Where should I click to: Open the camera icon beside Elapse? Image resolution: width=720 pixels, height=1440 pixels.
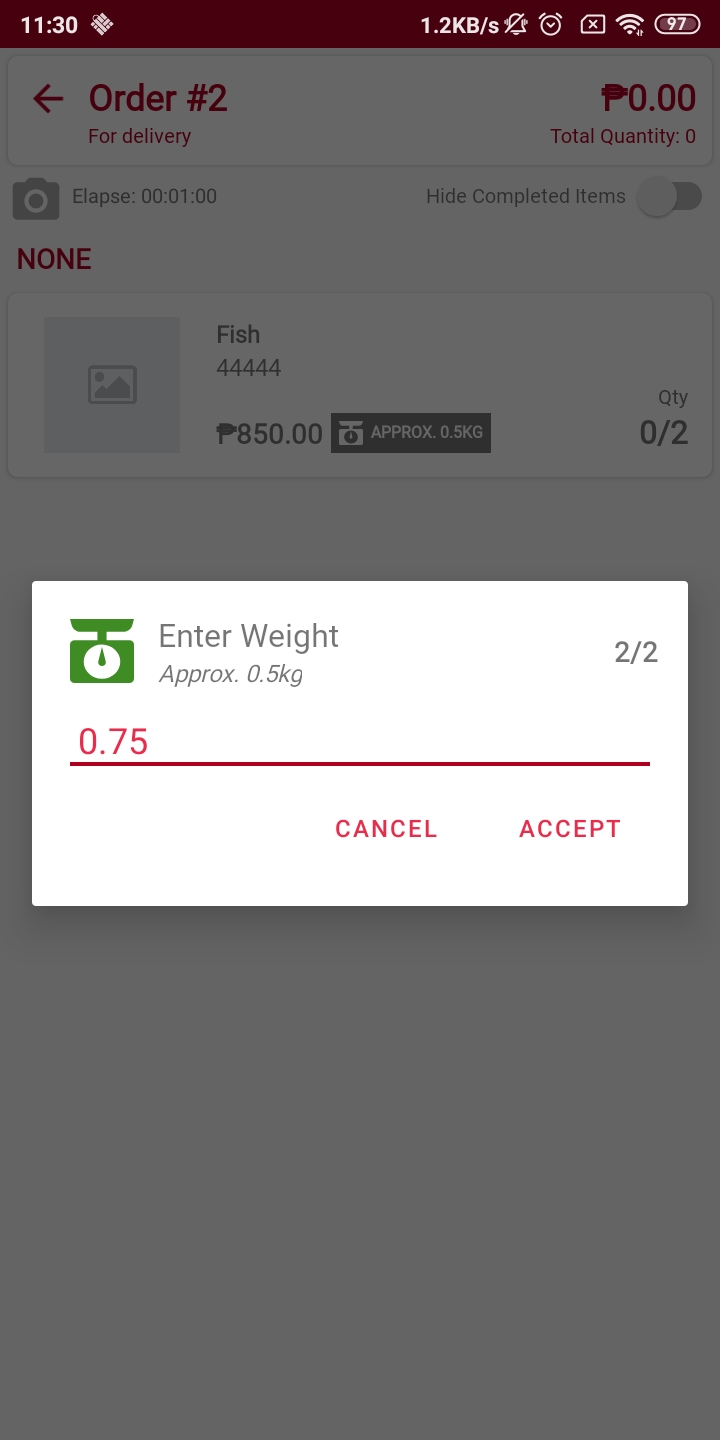coord(36,198)
